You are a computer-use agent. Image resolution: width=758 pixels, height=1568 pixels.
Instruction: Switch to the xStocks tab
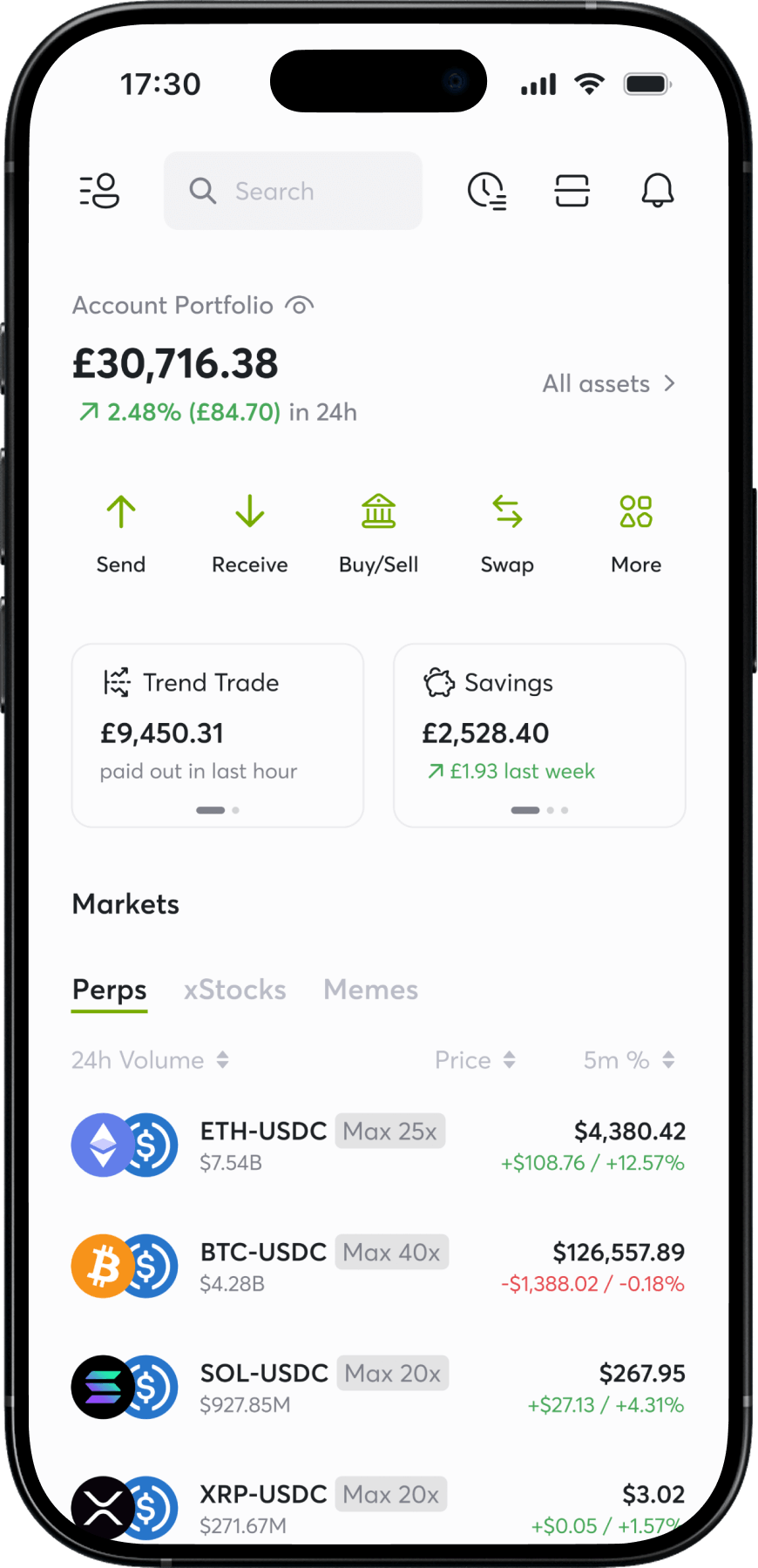(234, 990)
